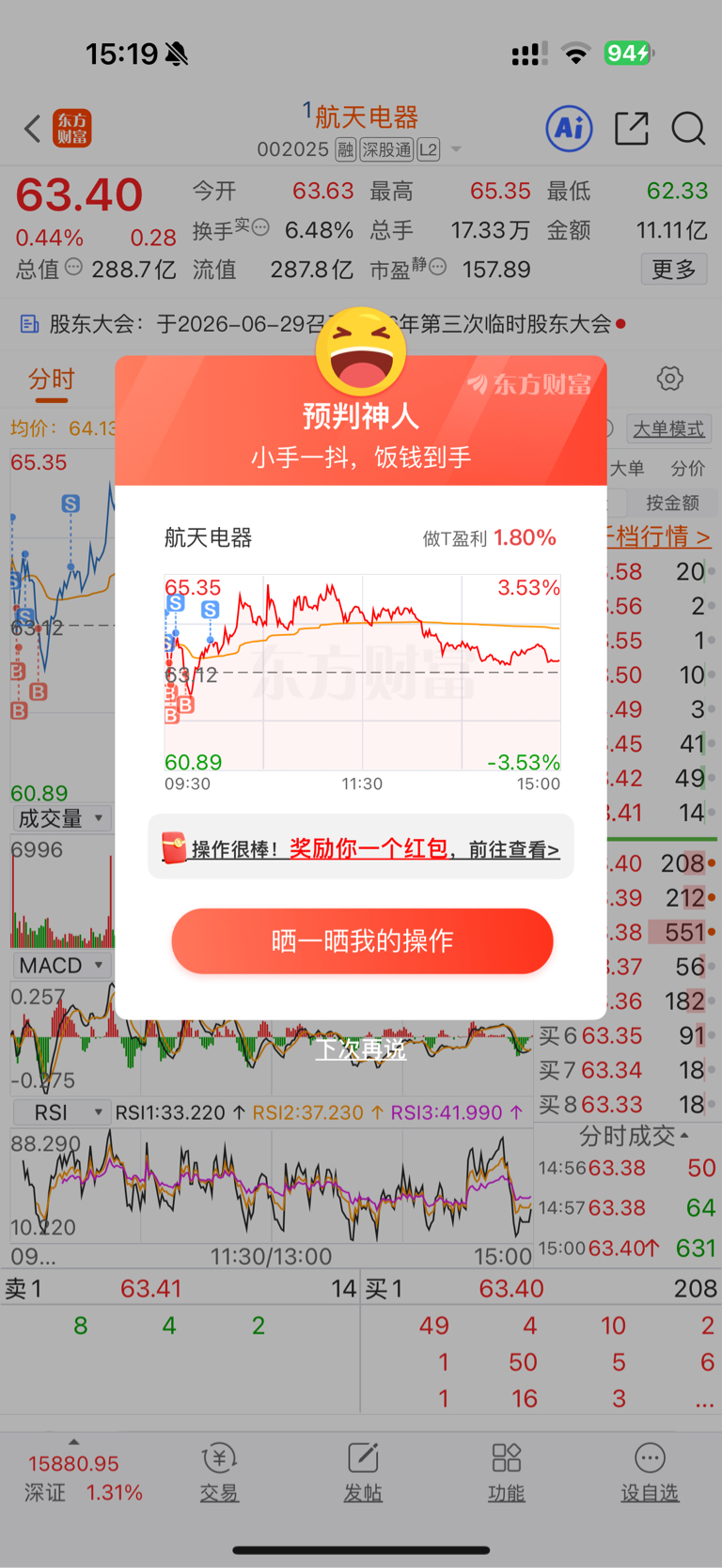Screen dimensions: 722x1568
Task: Expand the RSI indicator dropdown
Action: click(x=62, y=1112)
